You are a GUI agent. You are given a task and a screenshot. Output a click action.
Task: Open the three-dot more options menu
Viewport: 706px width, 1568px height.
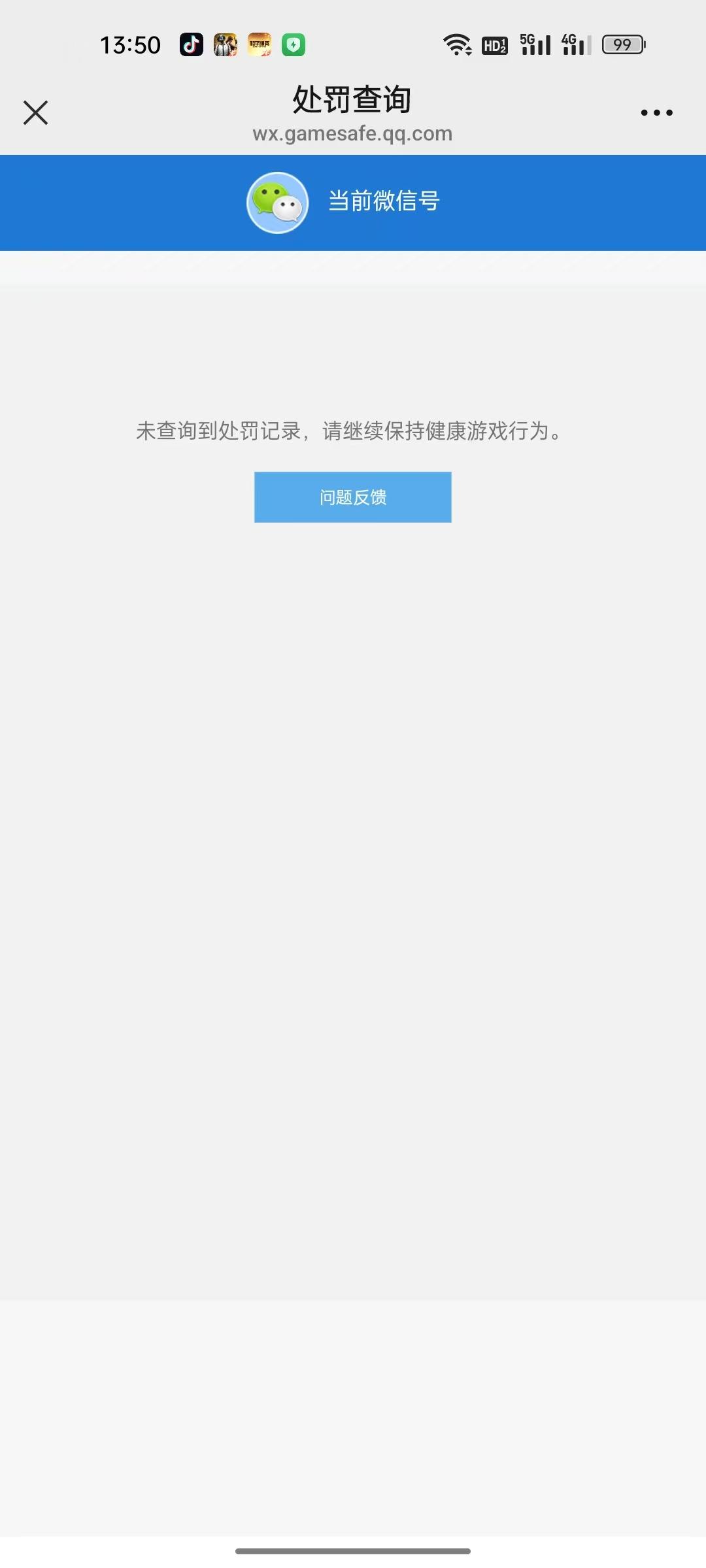[656, 112]
